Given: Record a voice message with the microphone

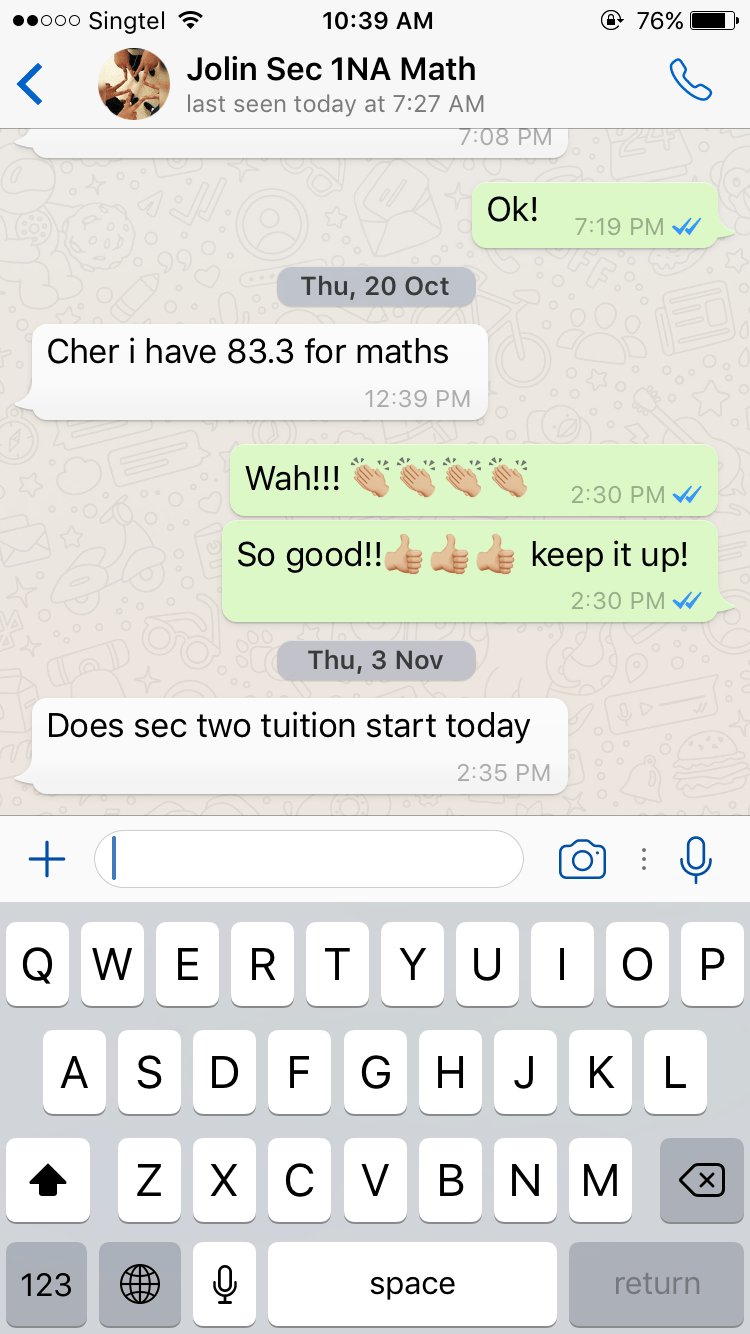Looking at the screenshot, I should pos(695,859).
